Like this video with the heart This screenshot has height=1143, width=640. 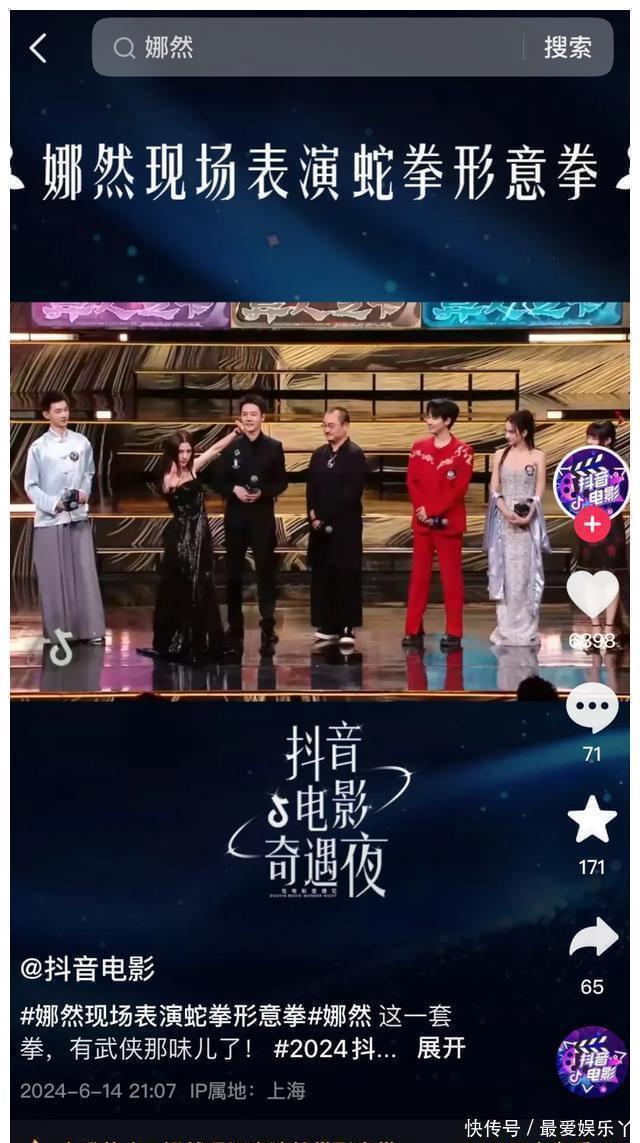592,595
